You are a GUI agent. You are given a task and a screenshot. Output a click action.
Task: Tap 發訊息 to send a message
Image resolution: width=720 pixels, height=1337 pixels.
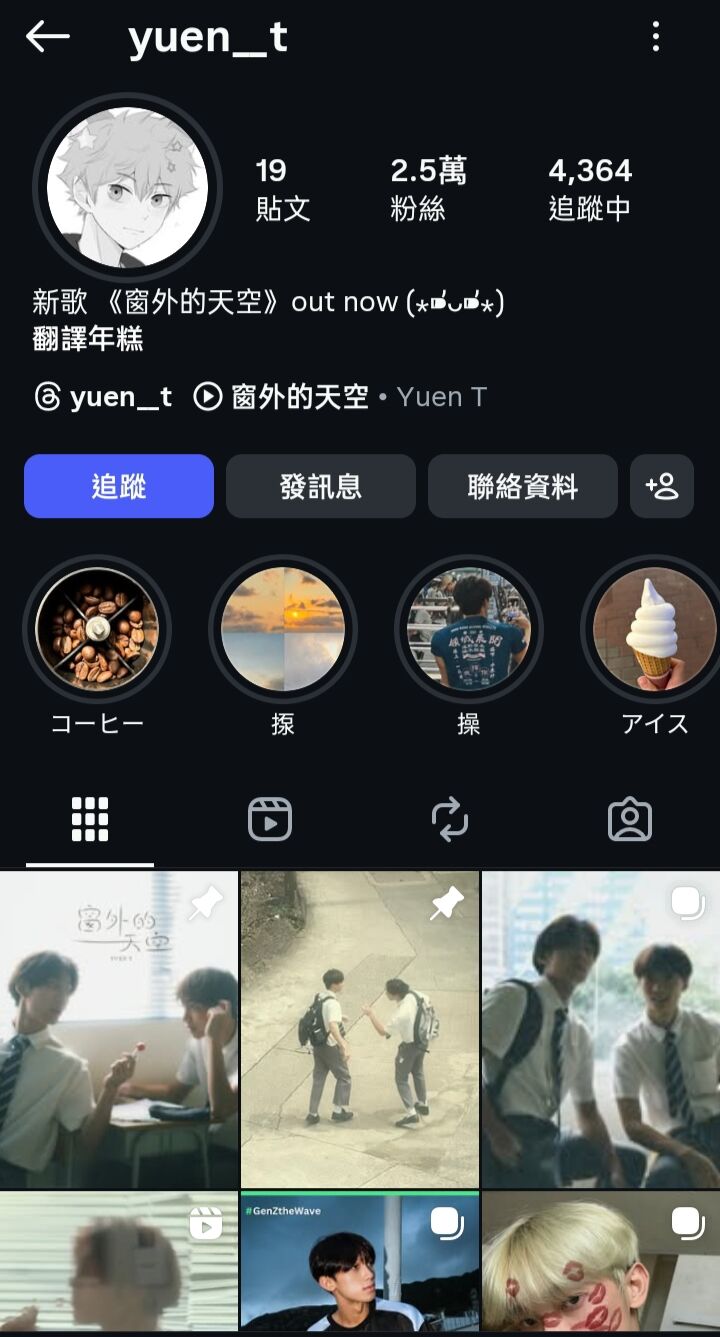(x=320, y=486)
